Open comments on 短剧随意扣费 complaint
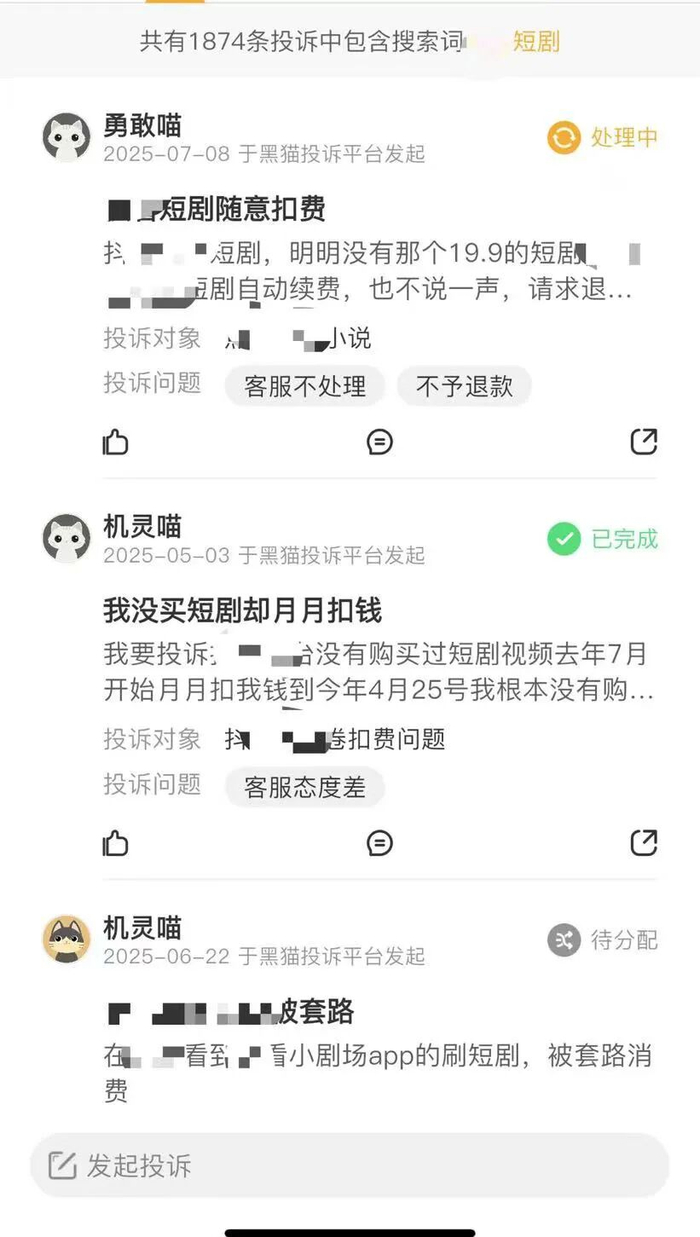 pos(380,442)
